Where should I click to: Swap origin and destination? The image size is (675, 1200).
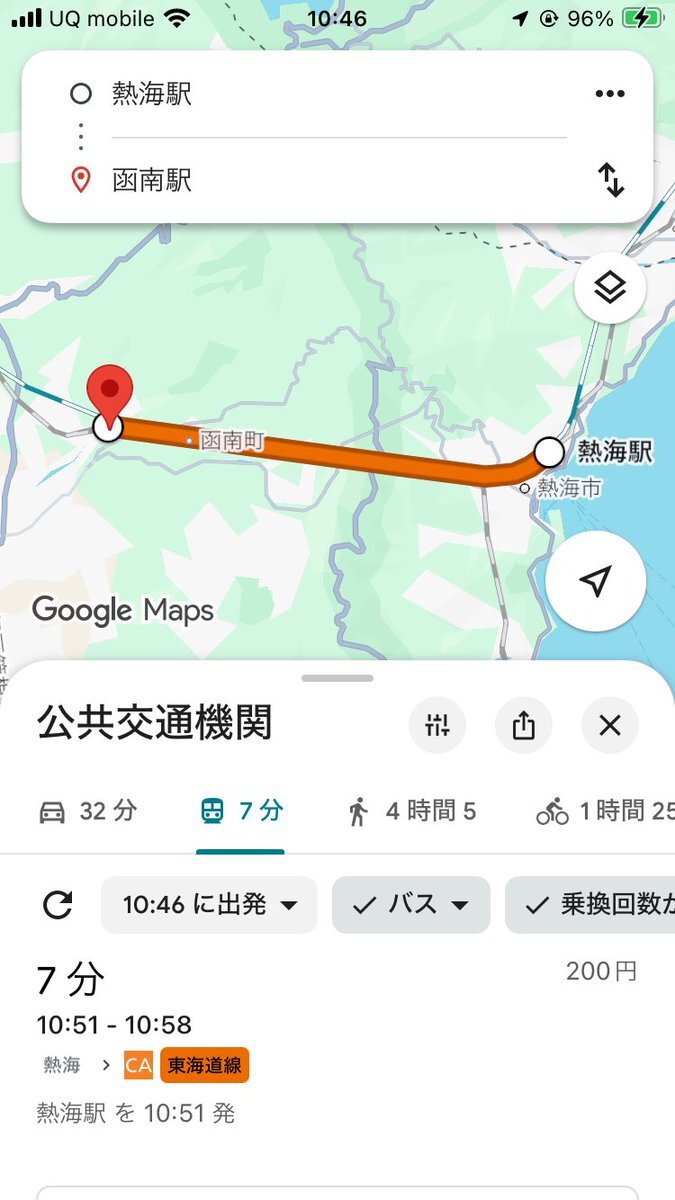point(611,180)
